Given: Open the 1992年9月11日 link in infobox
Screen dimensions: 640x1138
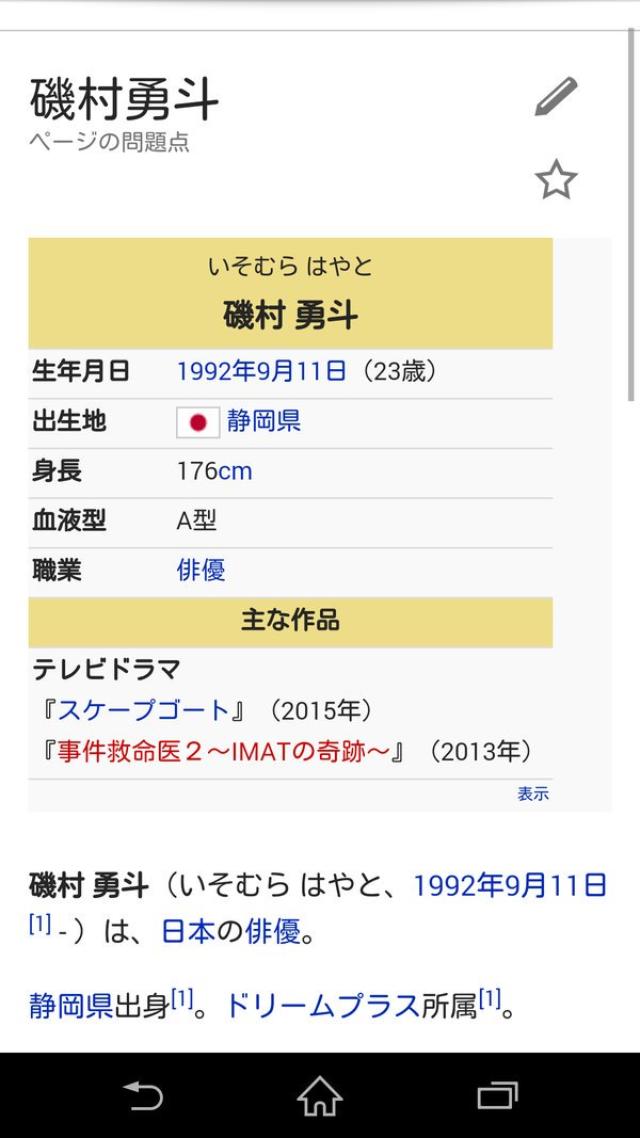Looking at the screenshot, I should tap(261, 372).
